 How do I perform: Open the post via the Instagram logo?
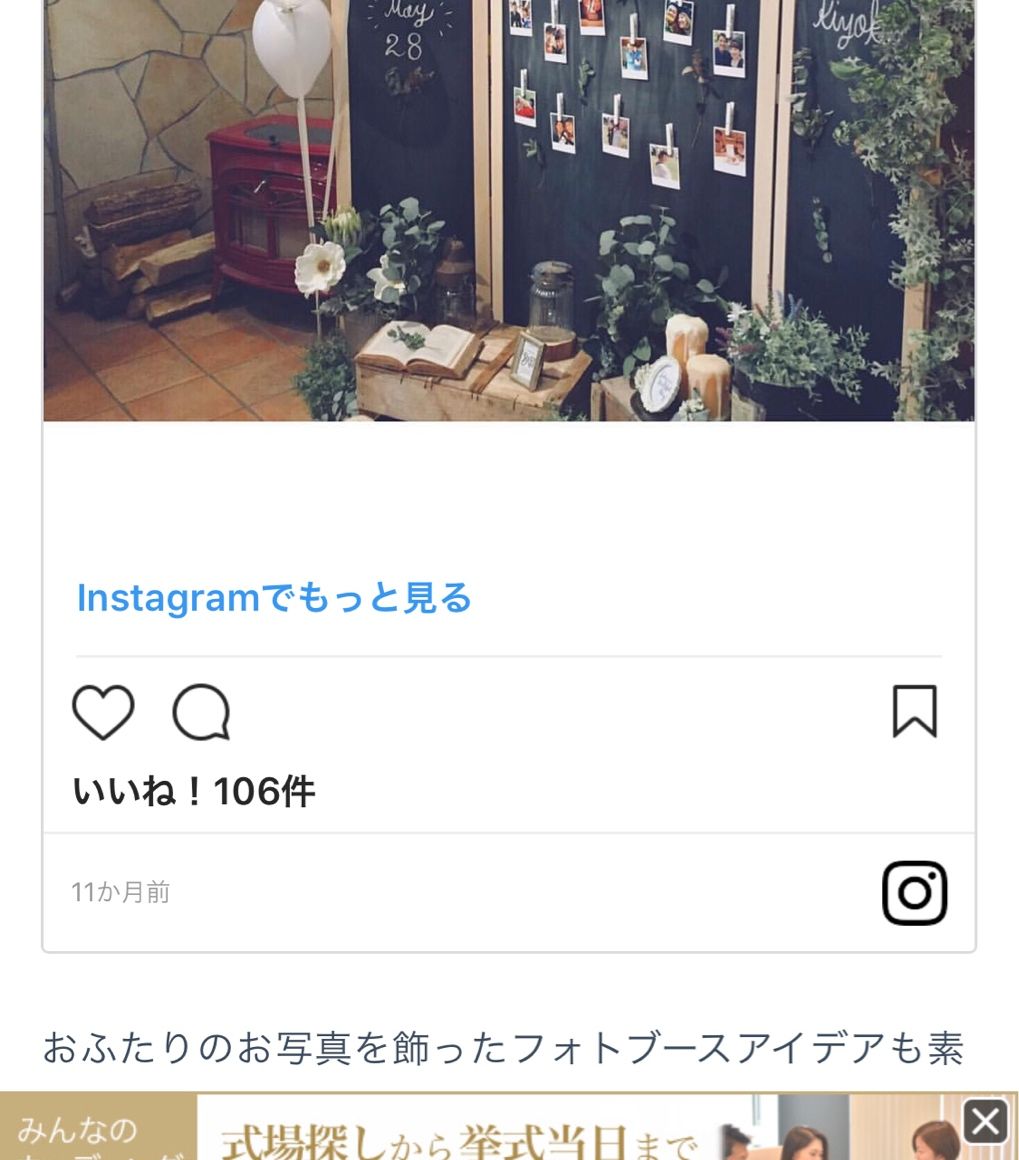[x=914, y=892]
